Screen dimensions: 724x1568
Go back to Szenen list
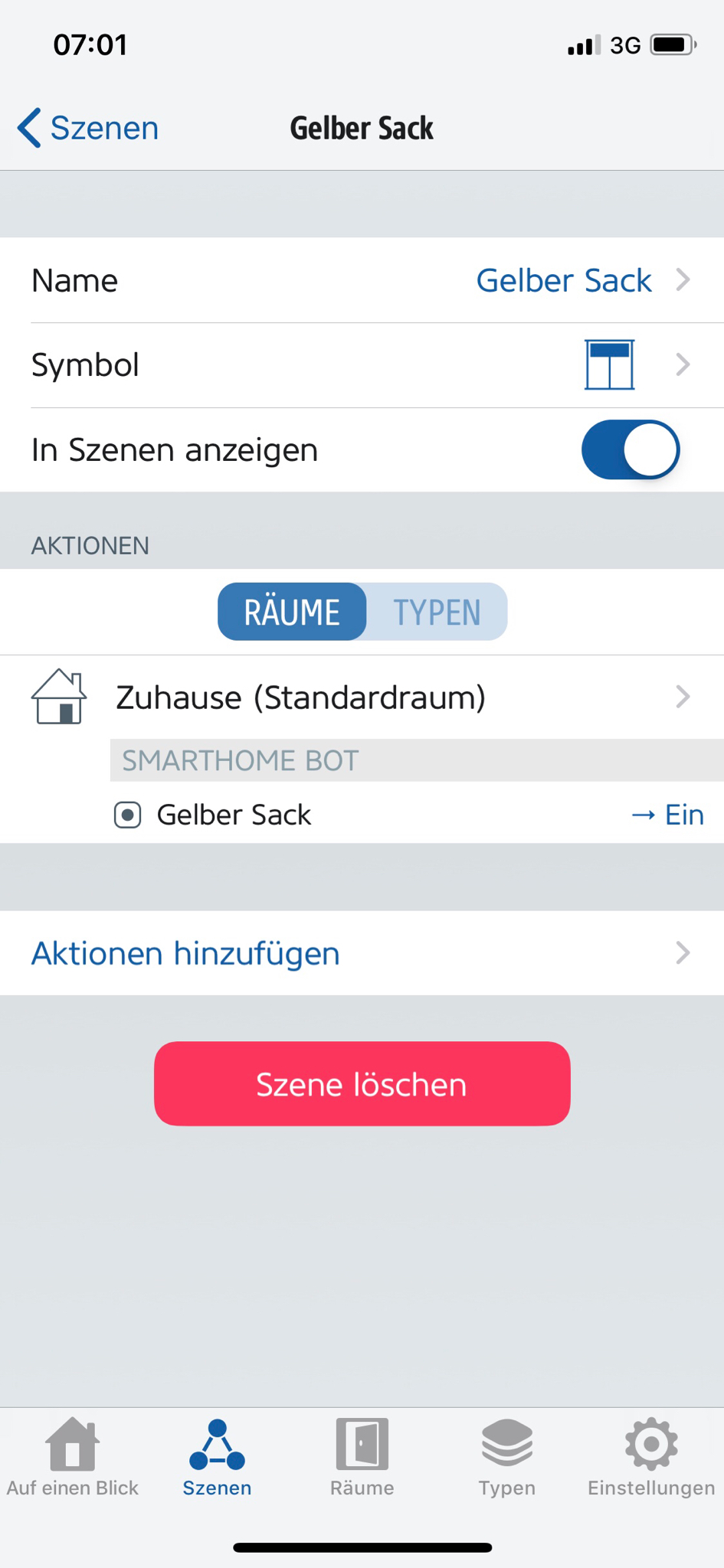(x=88, y=128)
